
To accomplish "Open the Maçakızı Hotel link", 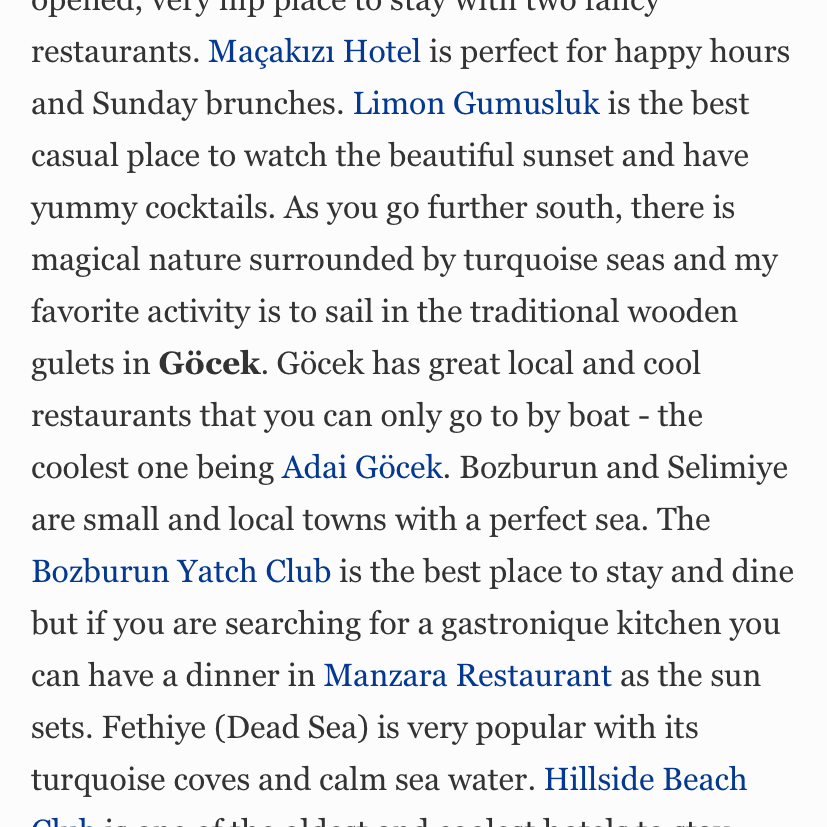I will click(x=314, y=51).
